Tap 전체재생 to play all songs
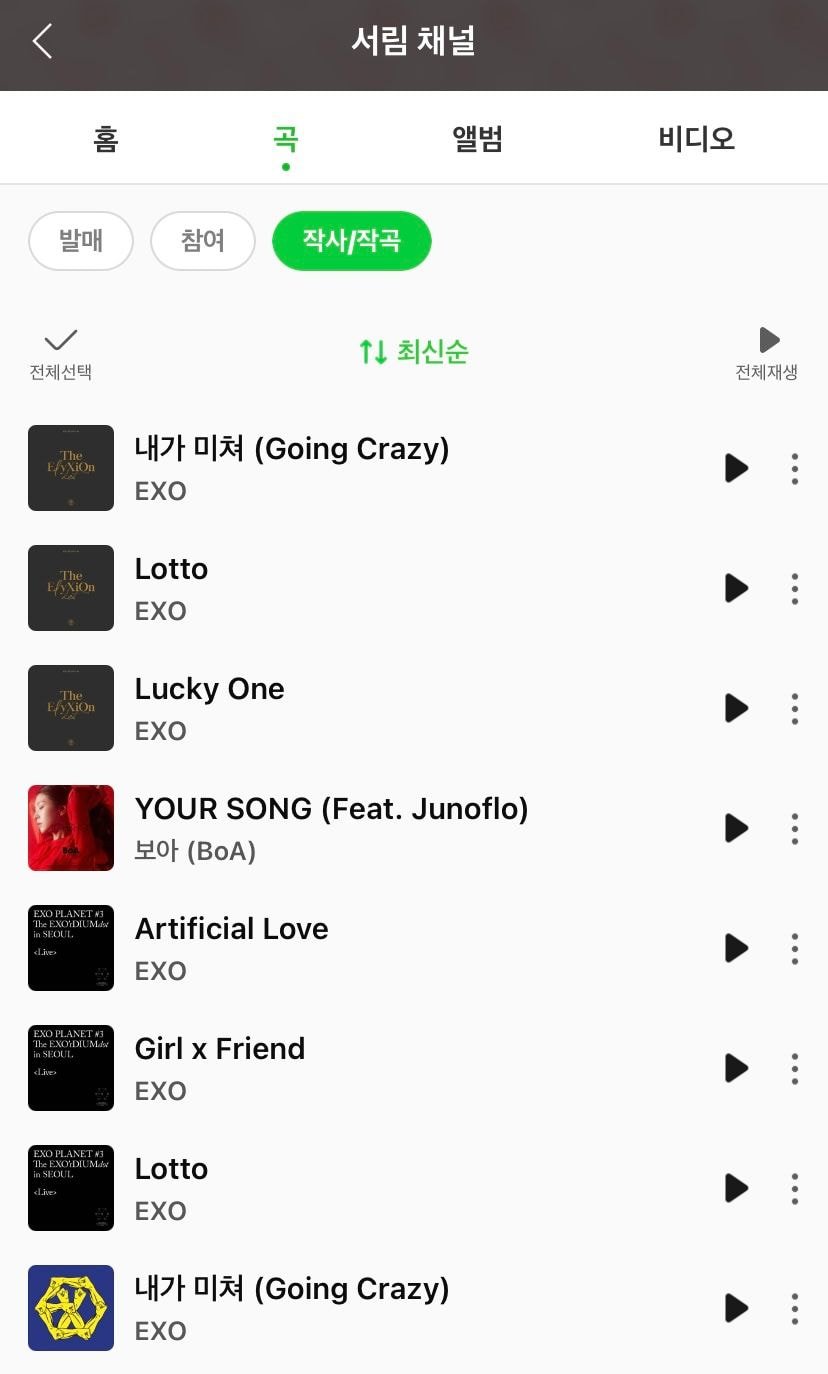 click(767, 352)
